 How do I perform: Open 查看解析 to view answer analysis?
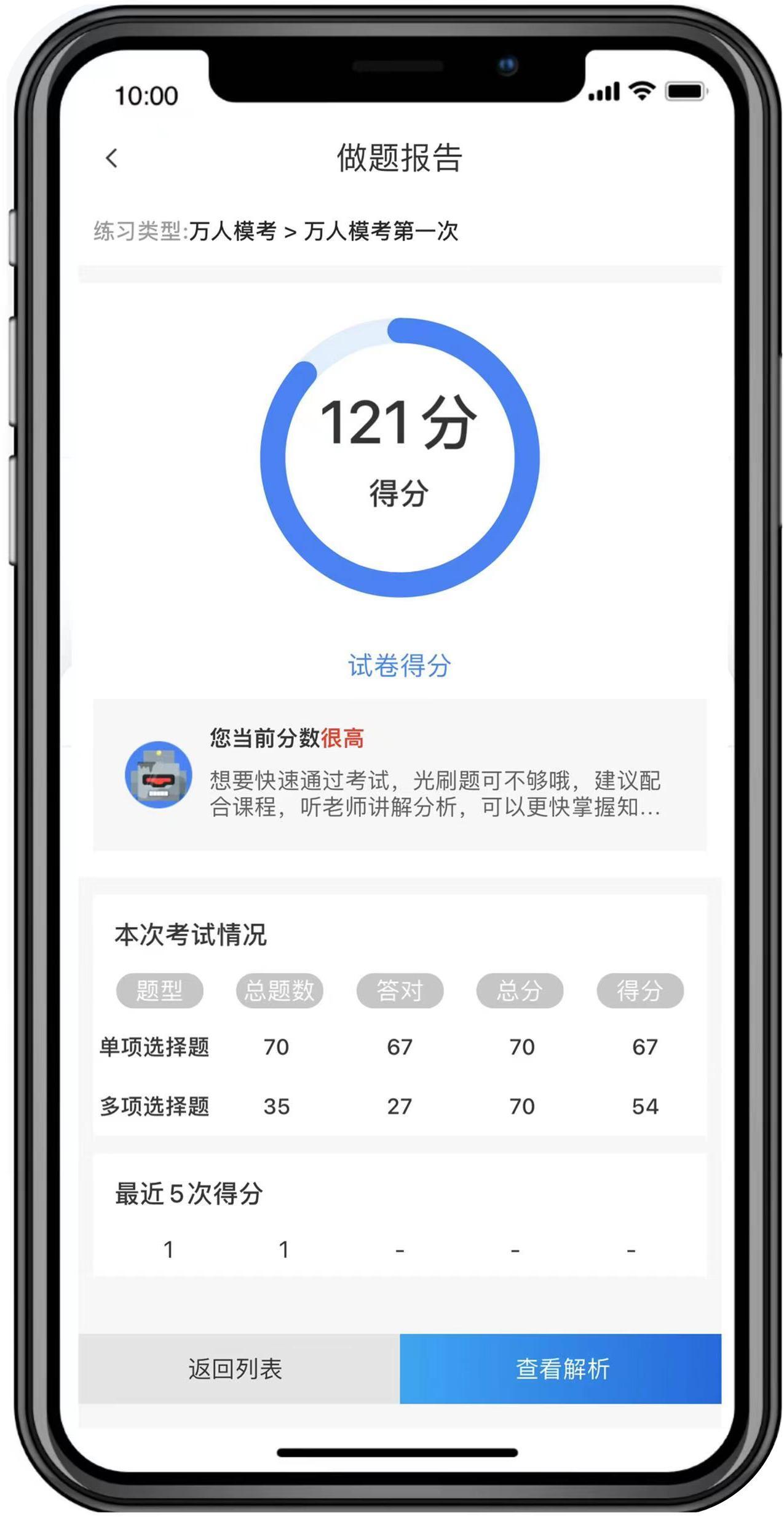tap(560, 1368)
